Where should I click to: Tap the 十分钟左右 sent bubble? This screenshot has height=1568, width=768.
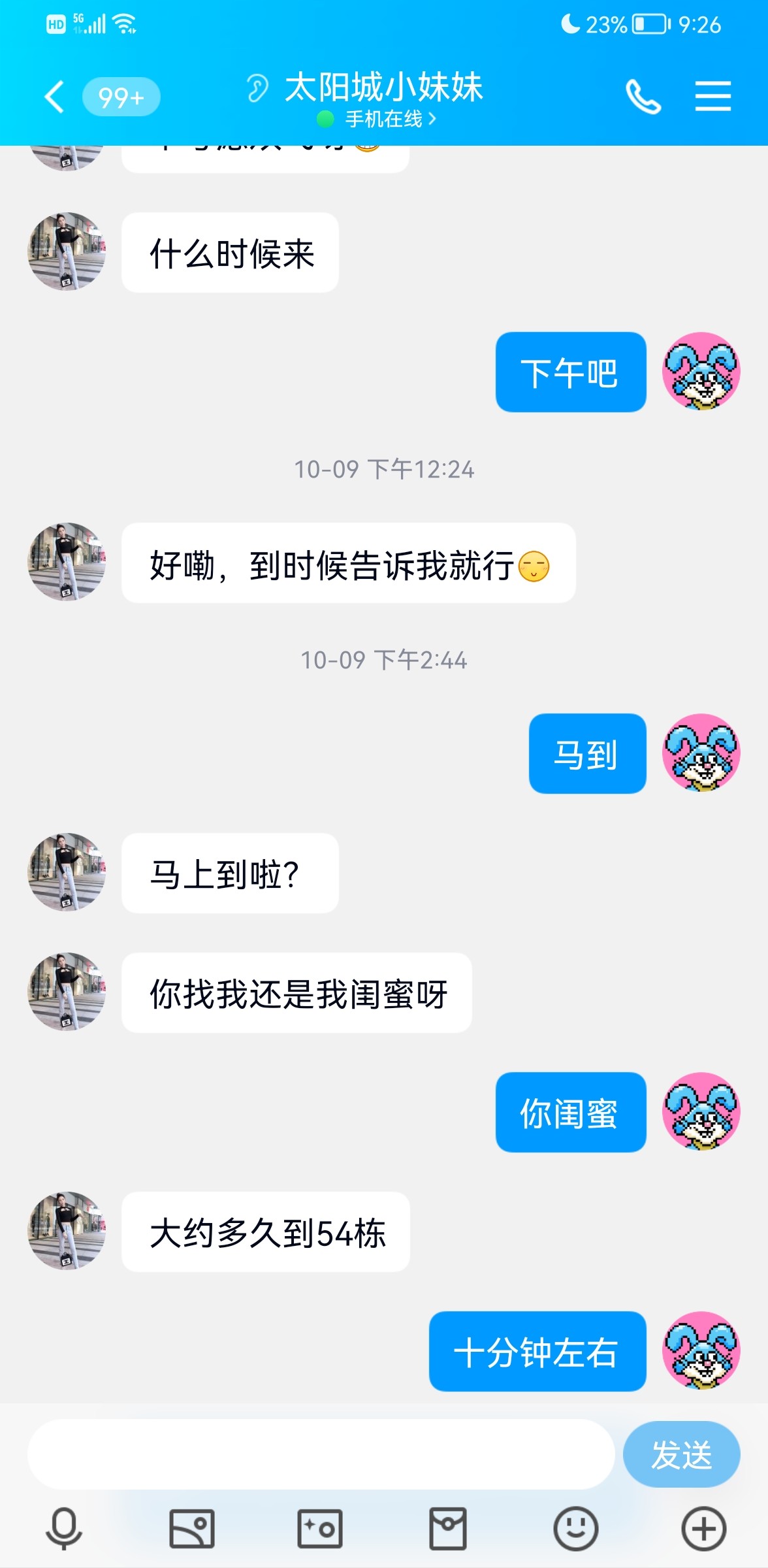click(537, 1352)
